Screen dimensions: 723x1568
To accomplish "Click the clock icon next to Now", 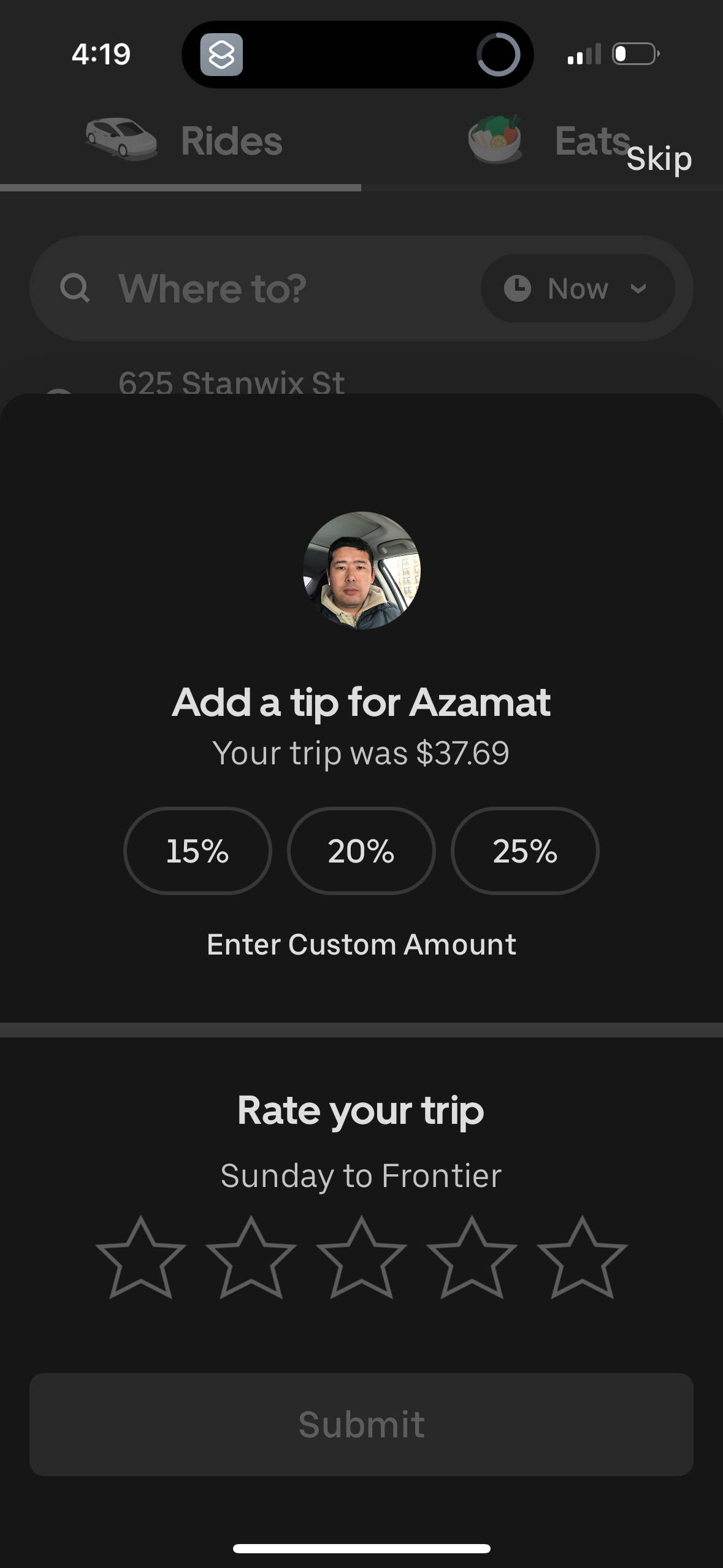I will (x=517, y=288).
